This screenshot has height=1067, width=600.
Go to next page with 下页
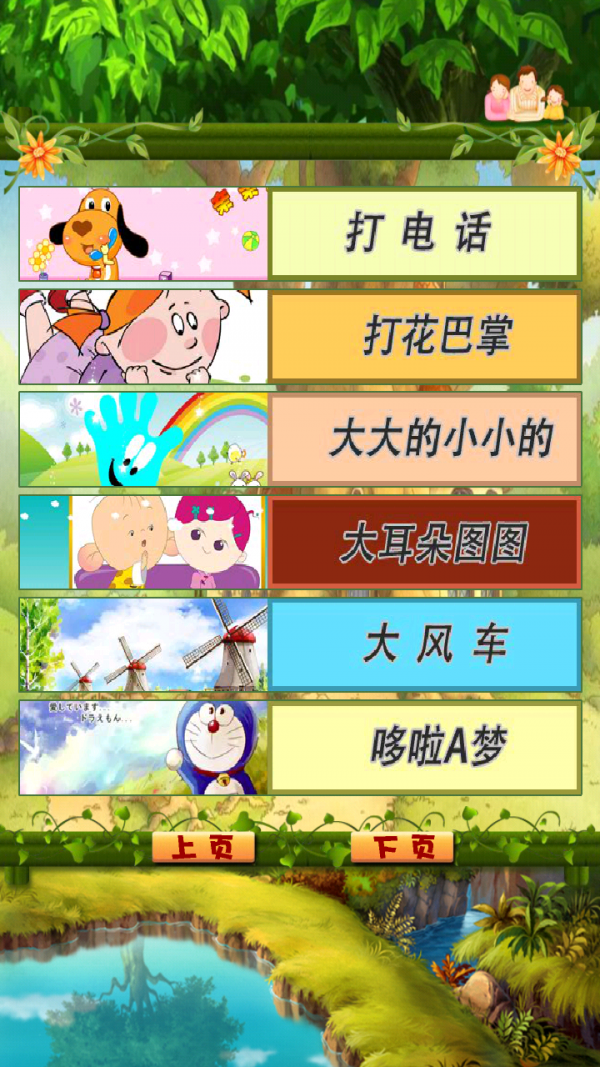click(x=402, y=848)
